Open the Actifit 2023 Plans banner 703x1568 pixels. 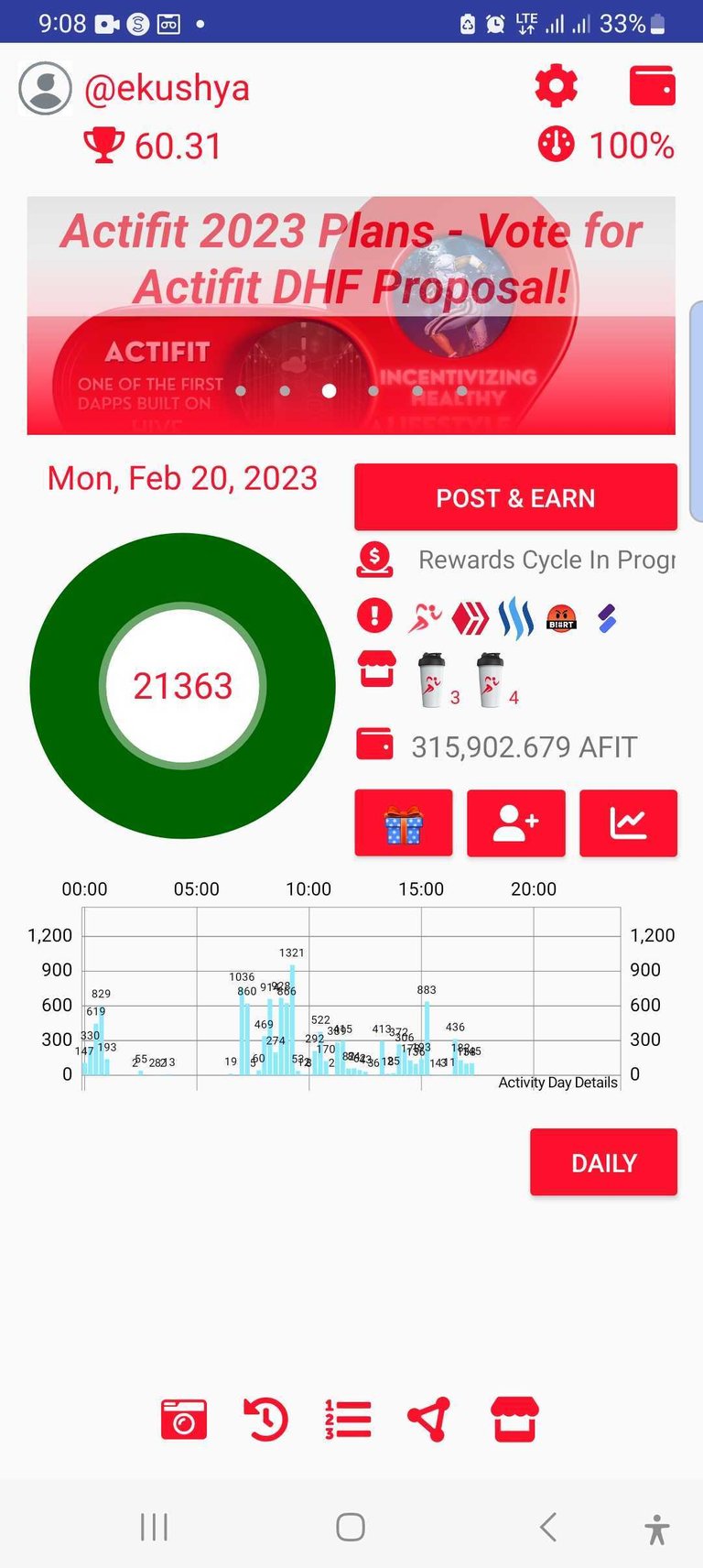pyautogui.click(x=351, y=315)
